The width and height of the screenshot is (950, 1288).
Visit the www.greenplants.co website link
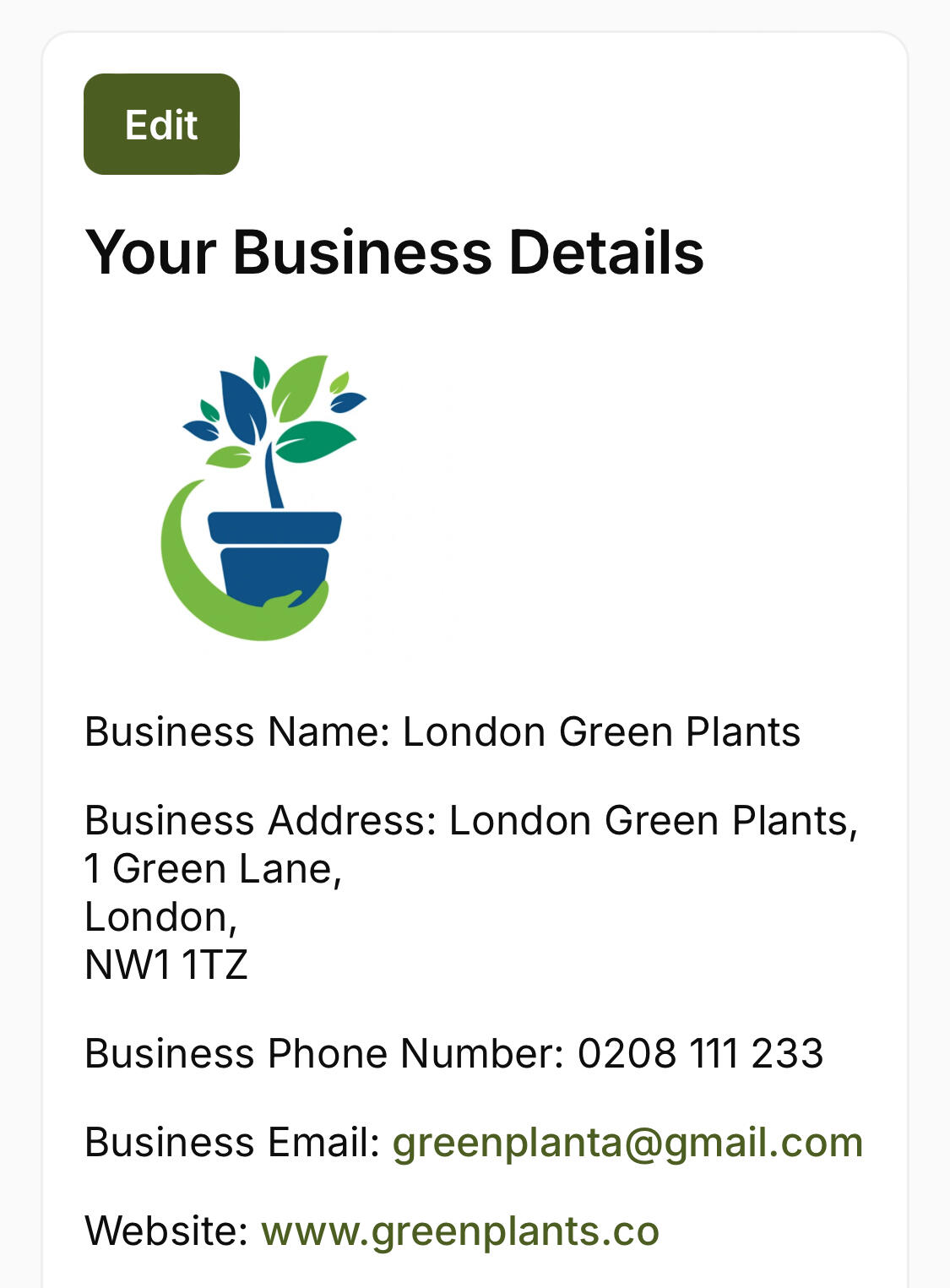click(460, 1231)
